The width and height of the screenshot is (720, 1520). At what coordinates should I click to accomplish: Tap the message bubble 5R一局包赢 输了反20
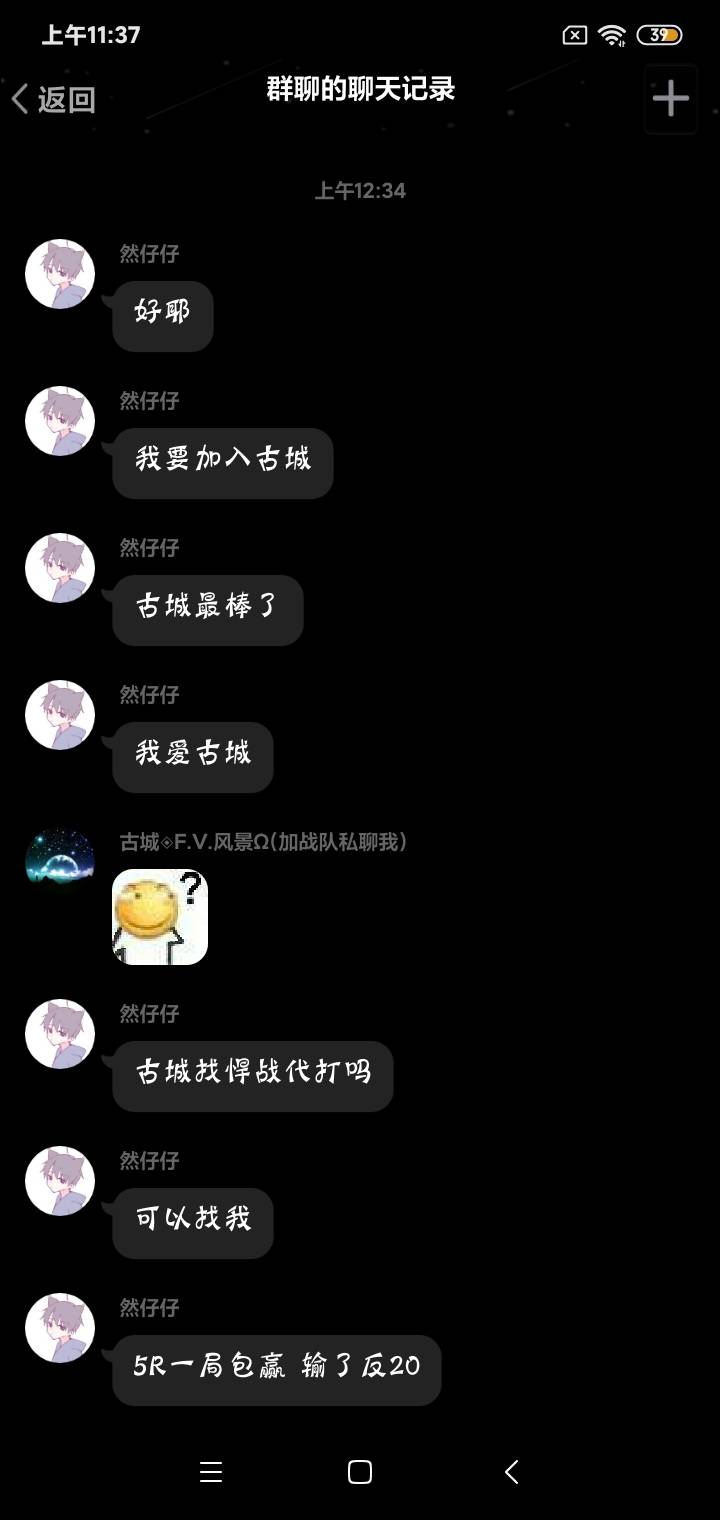tap(277, 1370)
